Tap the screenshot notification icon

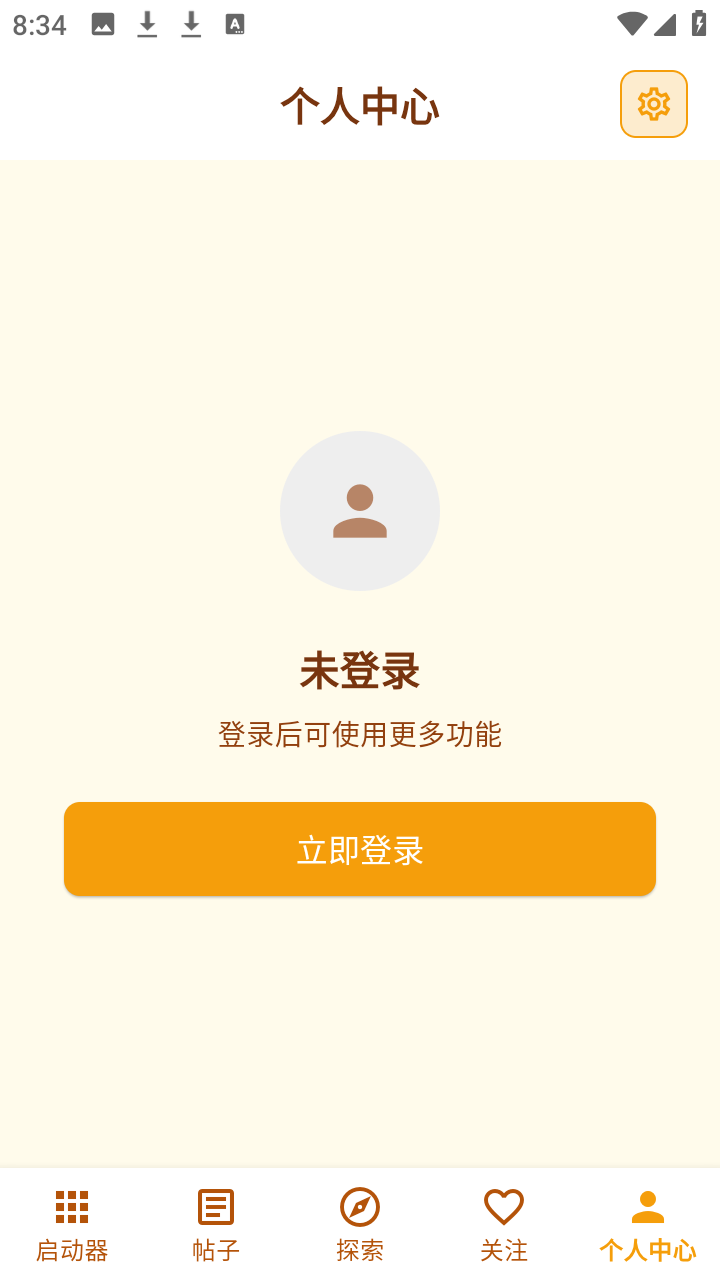click(x=102, y=25)
